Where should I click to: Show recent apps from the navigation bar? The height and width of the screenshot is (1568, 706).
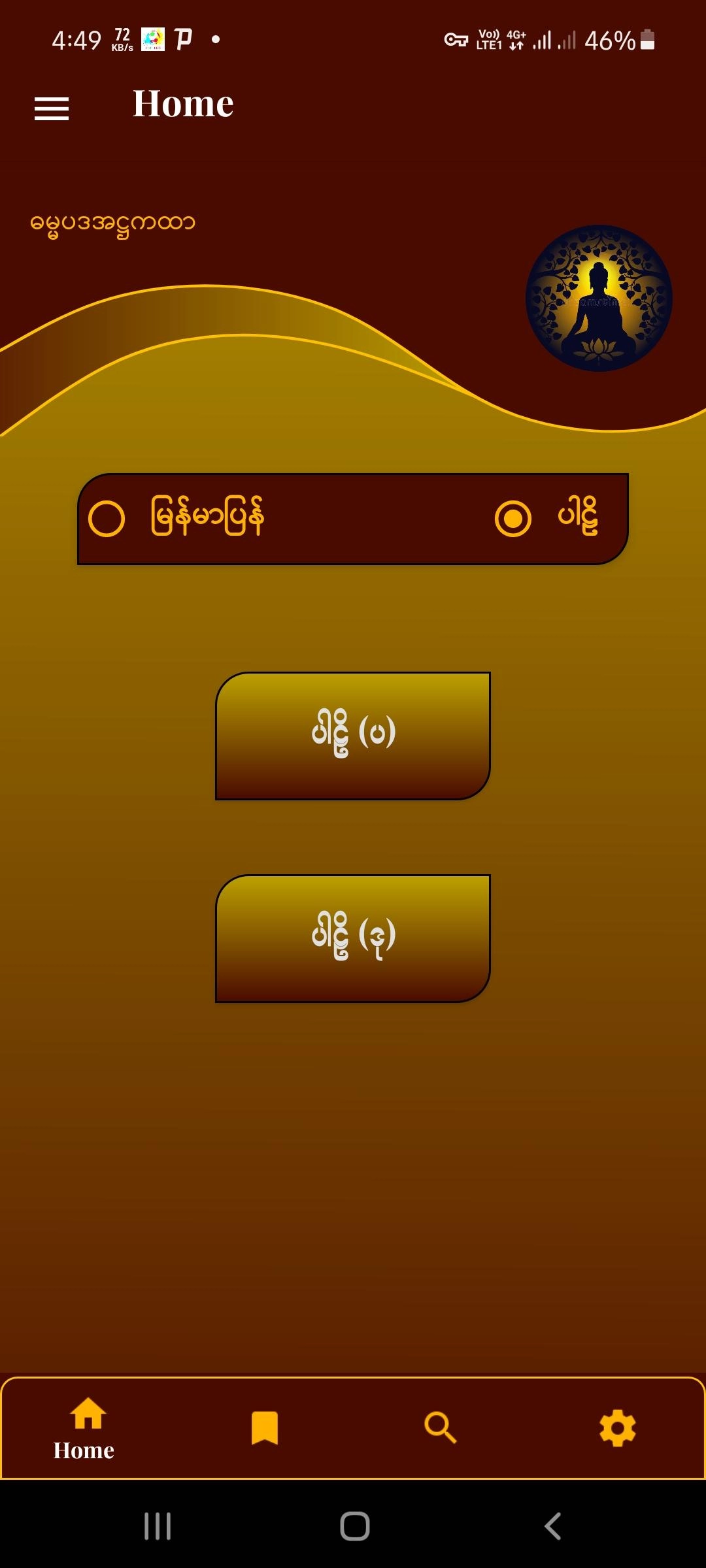(x=158, y=1526)
